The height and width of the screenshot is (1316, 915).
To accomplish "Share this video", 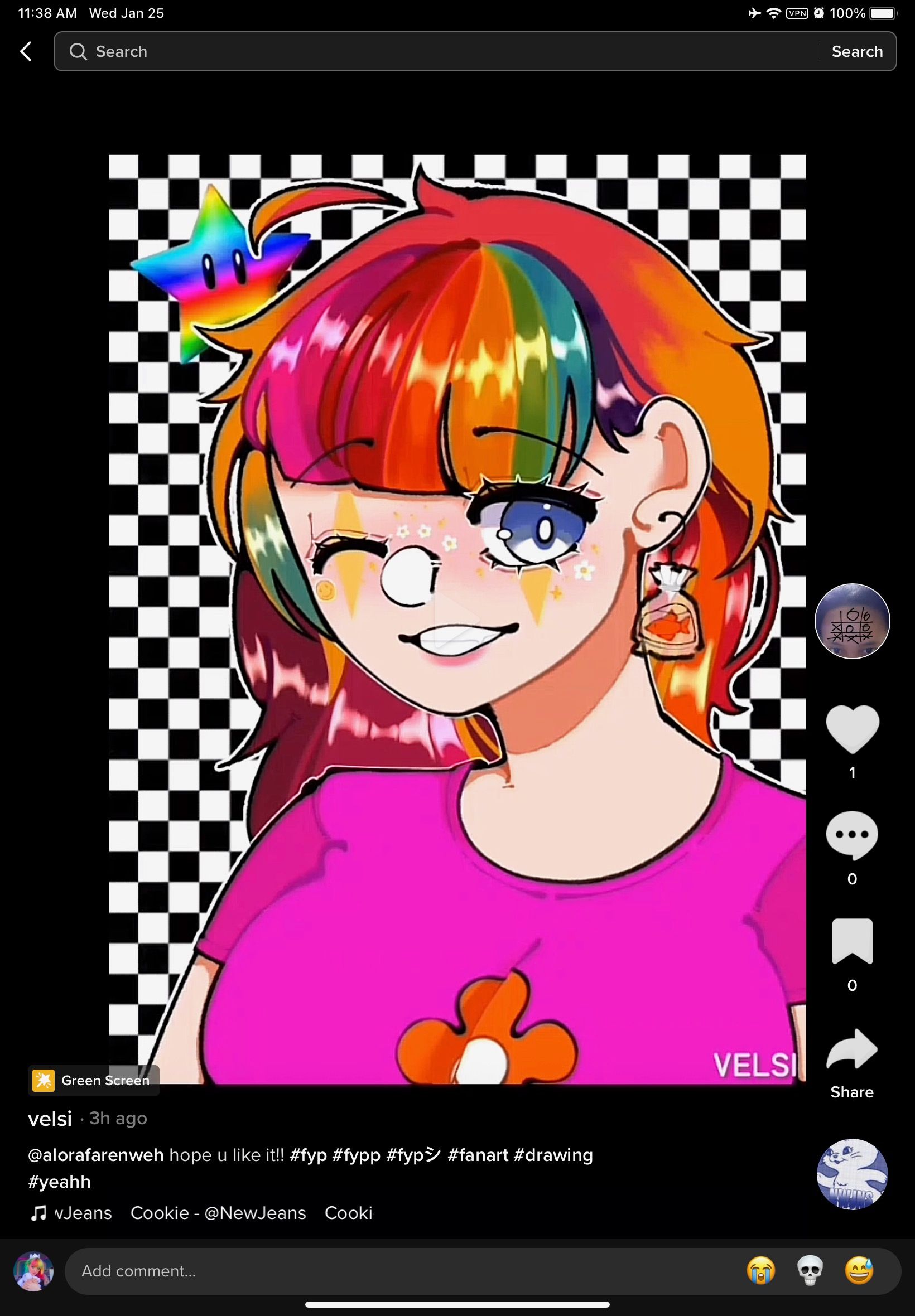I will [852, 1049].
